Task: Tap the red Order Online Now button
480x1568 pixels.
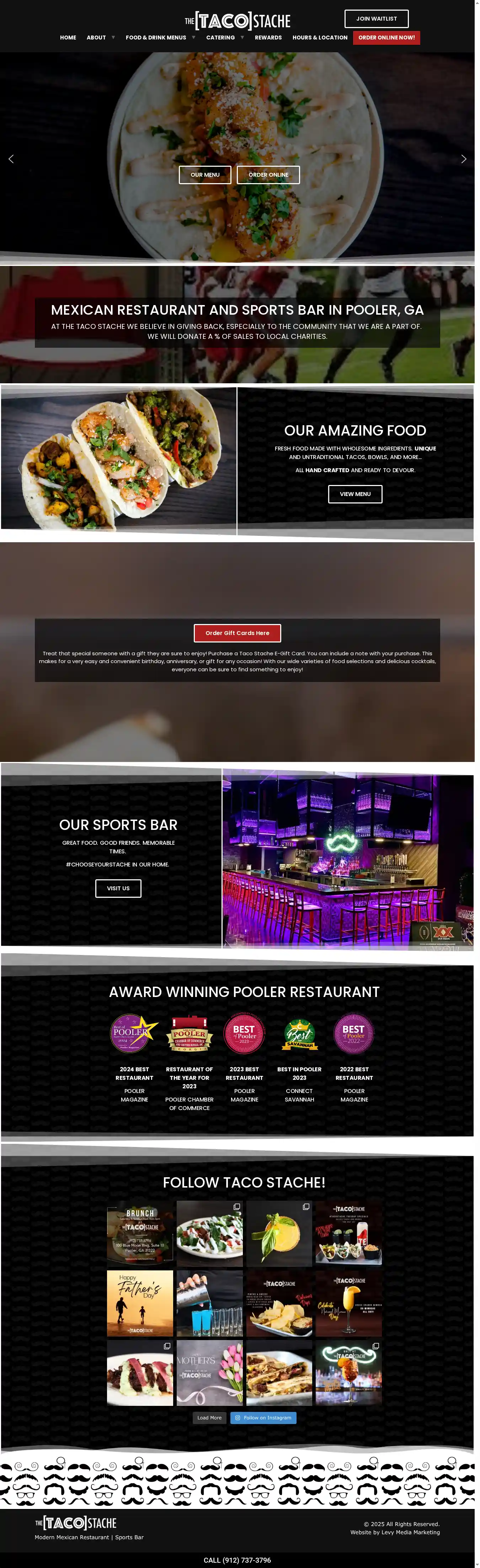Action: pos(386,38)
